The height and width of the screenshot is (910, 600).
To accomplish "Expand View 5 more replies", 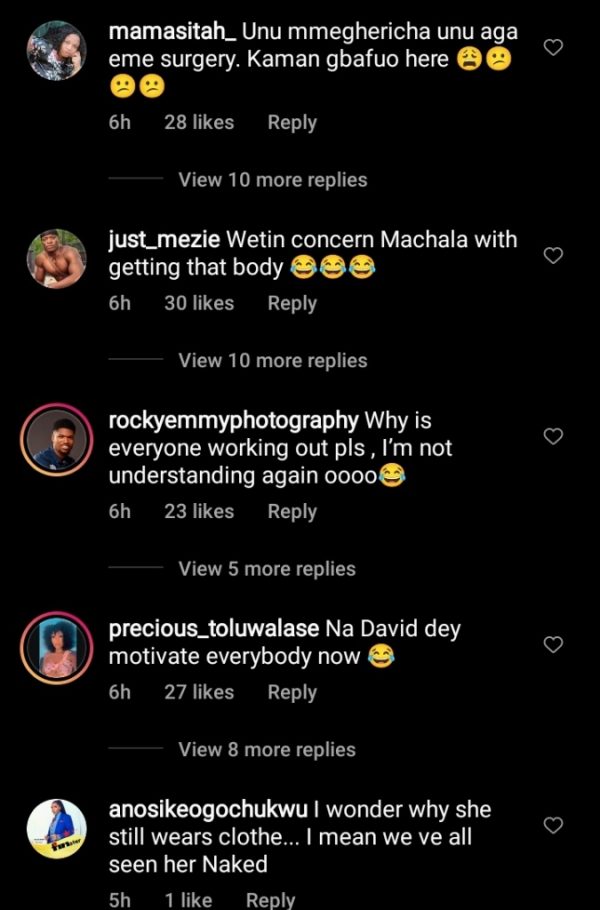I will click(x=266, y=569).
